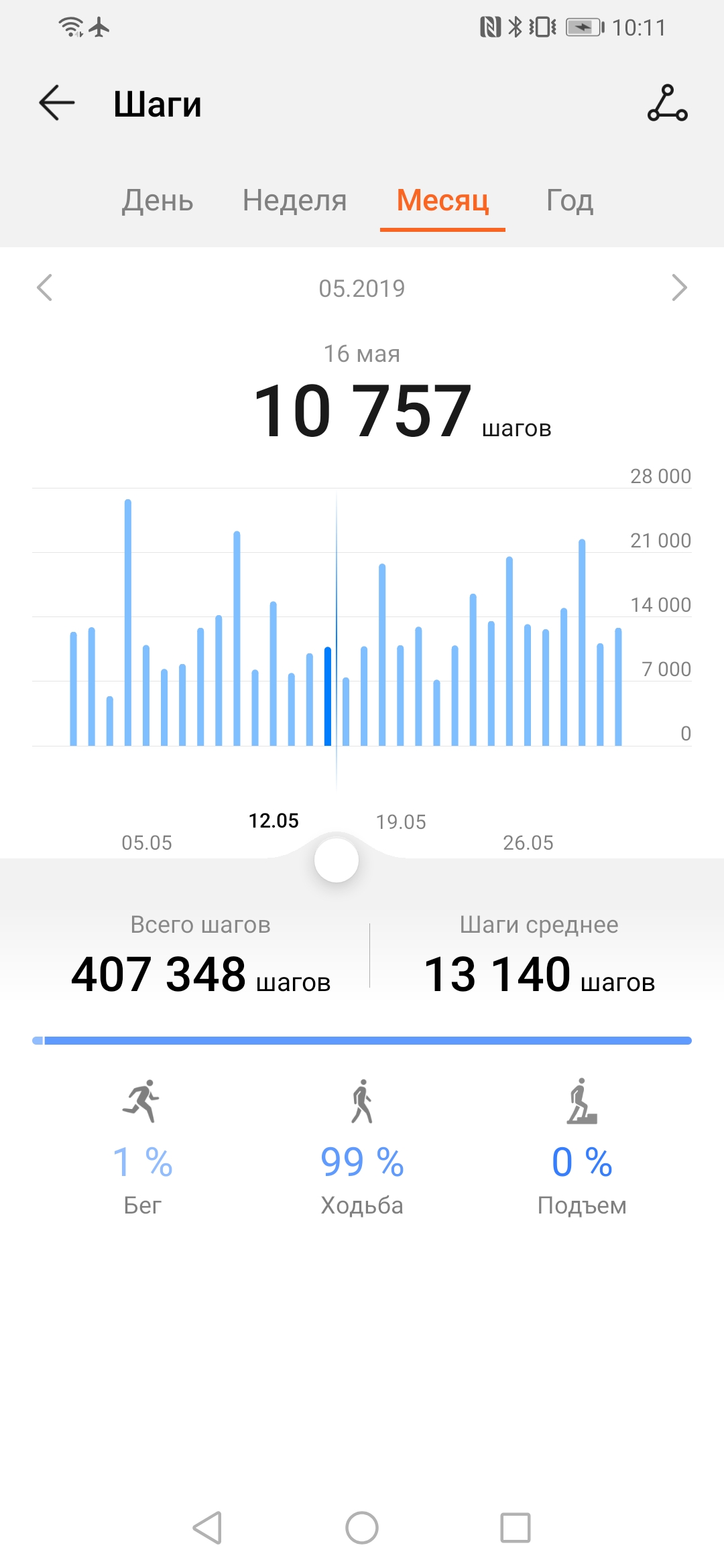Tap the Bluetooth status bar icon

point(516,27)
